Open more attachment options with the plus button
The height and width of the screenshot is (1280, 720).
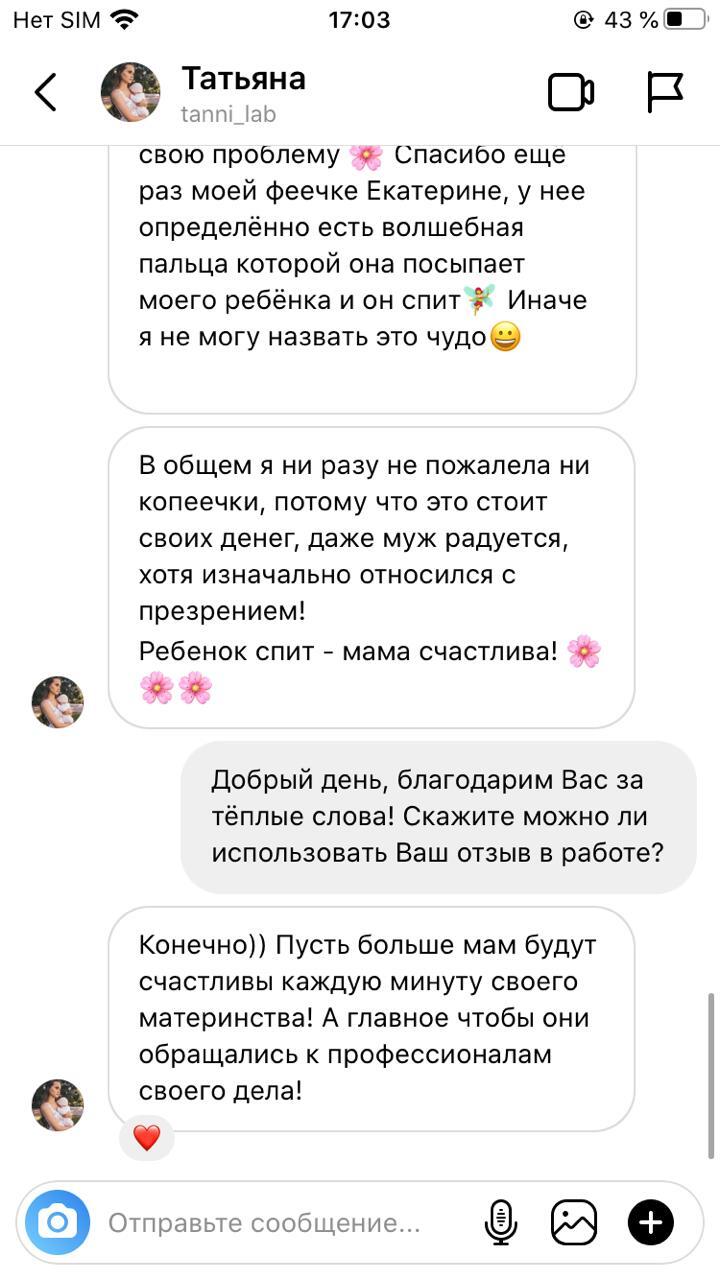coord(651,1222)
